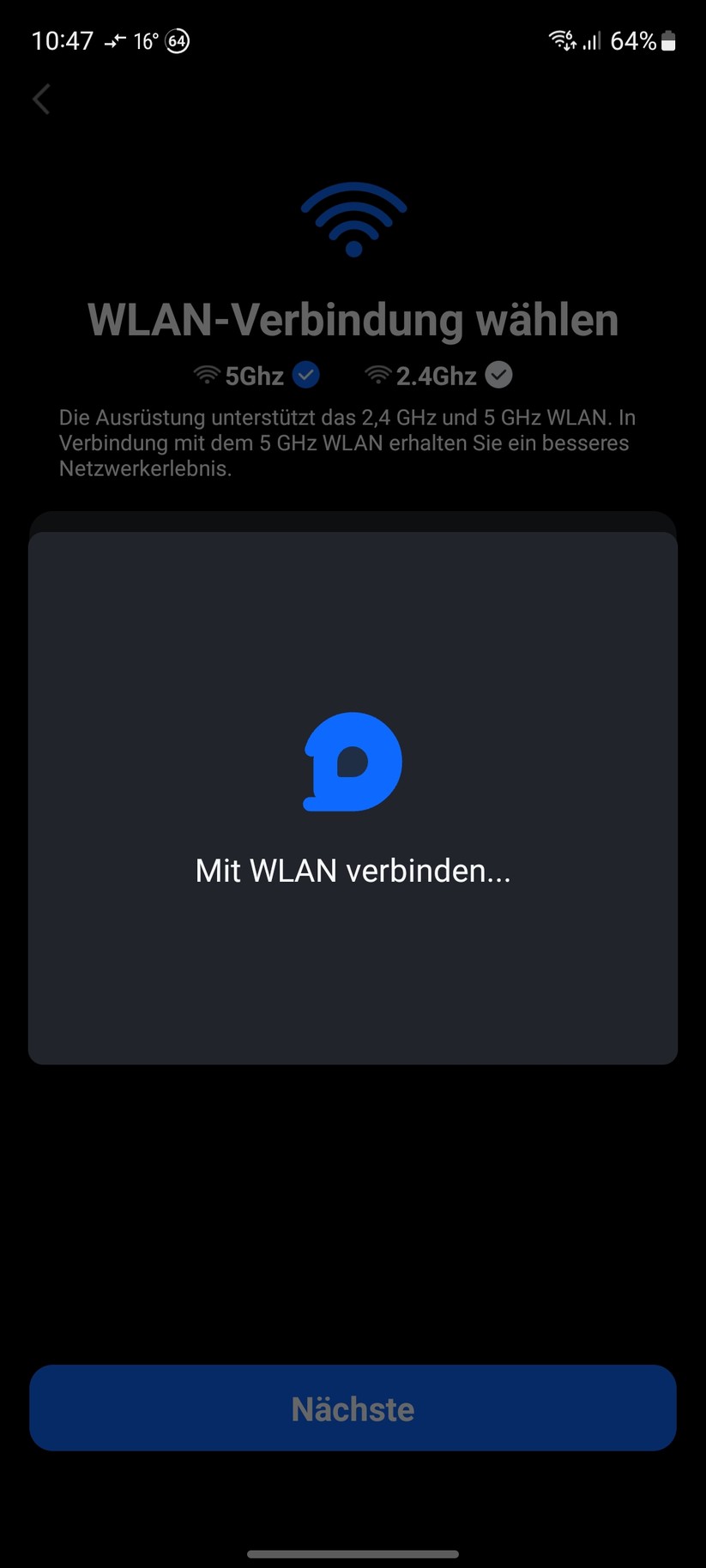706x1568 pixels.
Task: Select the 5Ghz WiFi signal icon
Action: tap(206, 374)
